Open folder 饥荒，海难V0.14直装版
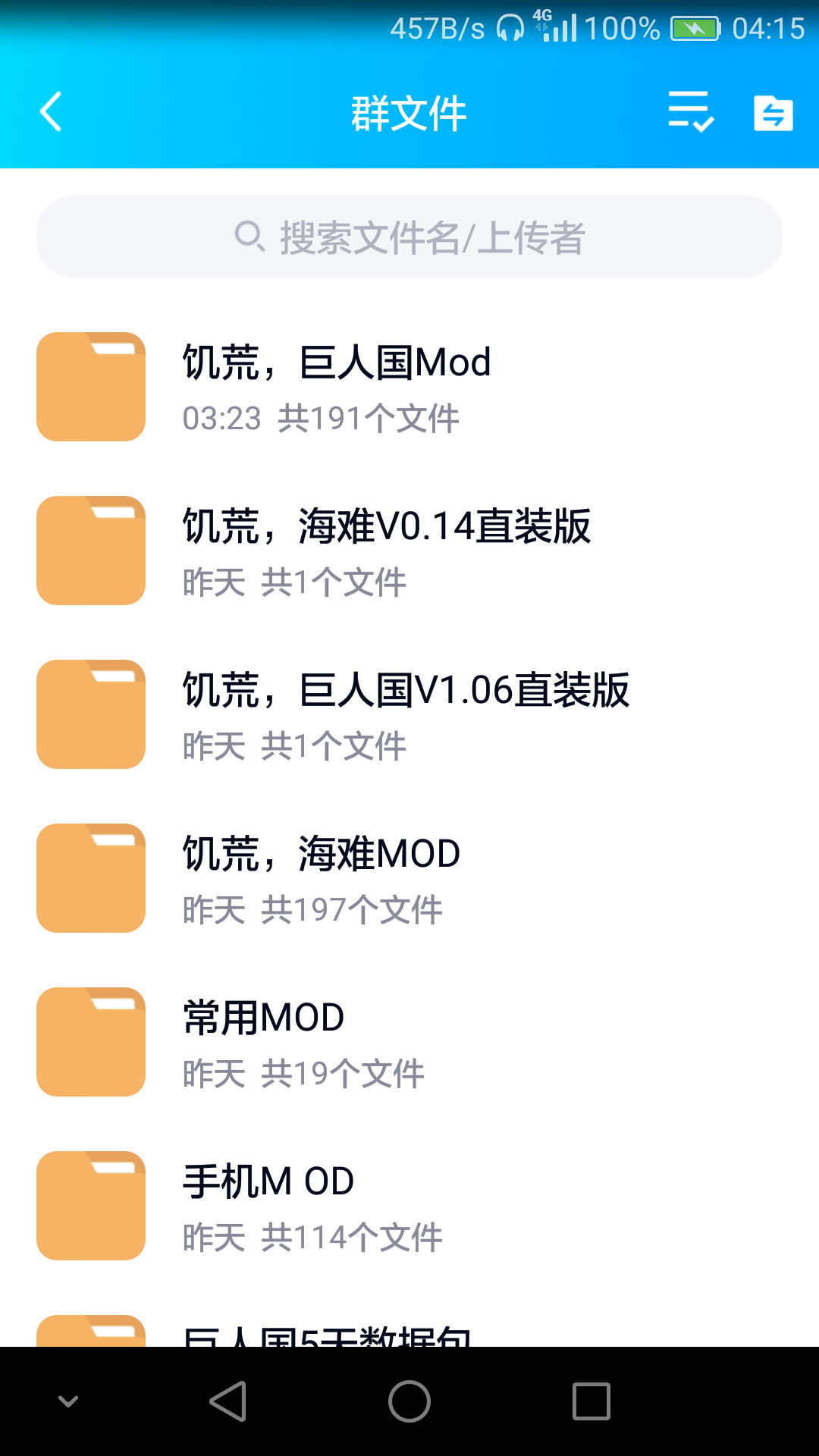819x1456 pixels. click(x=409, y=551)
